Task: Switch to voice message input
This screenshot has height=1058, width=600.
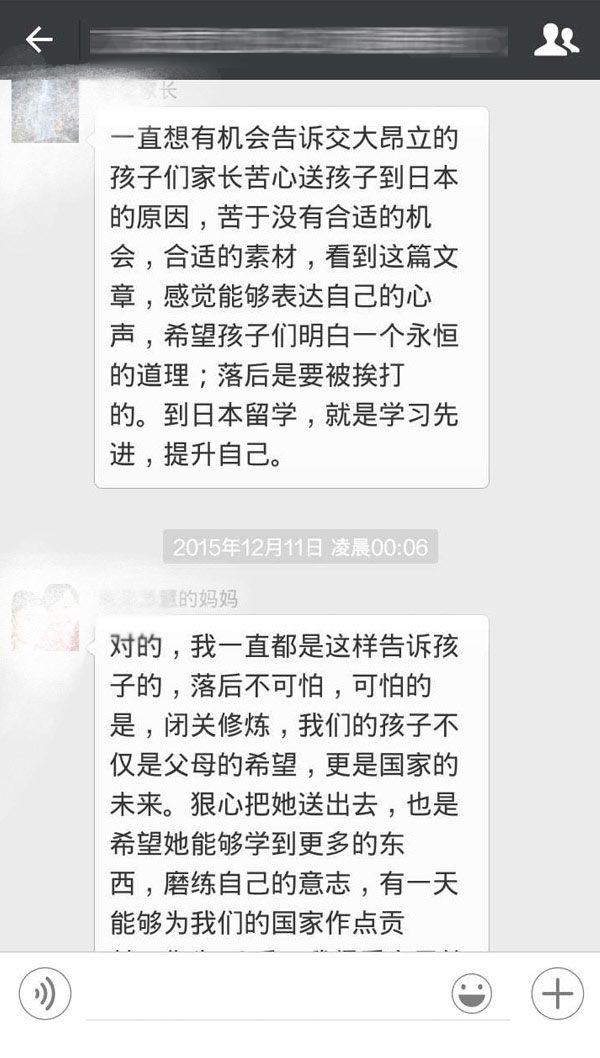Action: [45, 993]
